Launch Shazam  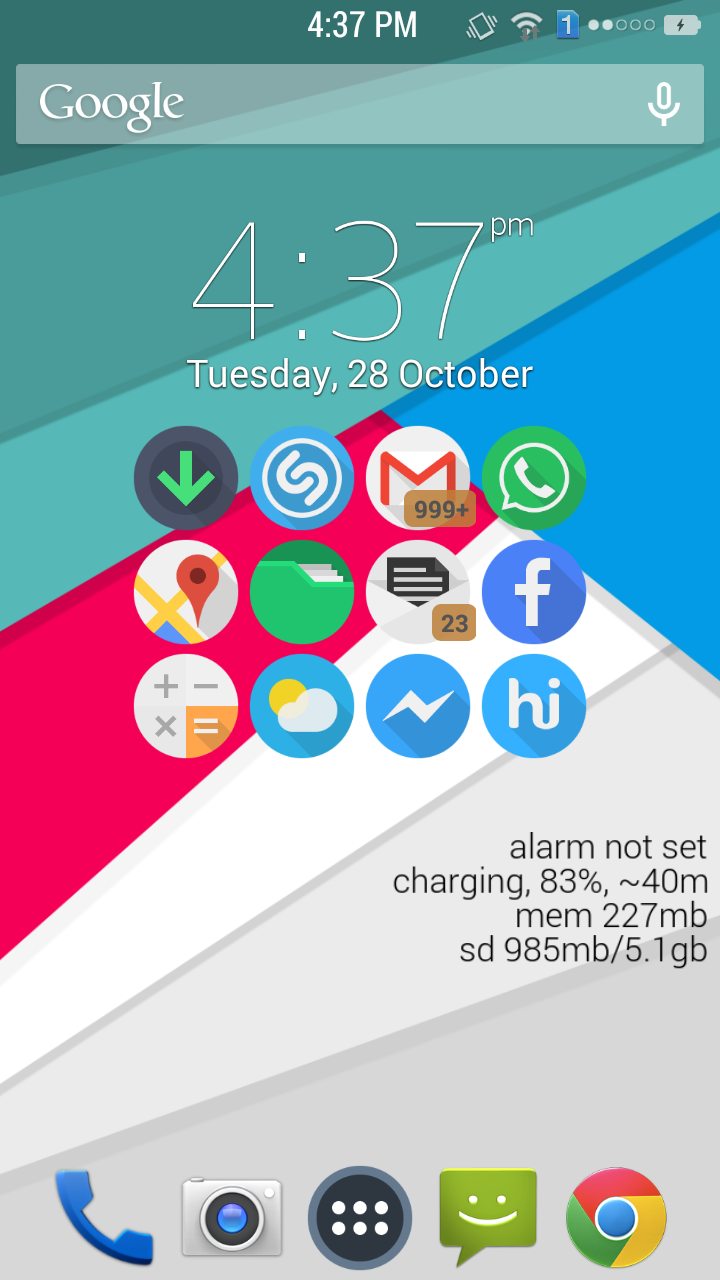coord(302,478)
